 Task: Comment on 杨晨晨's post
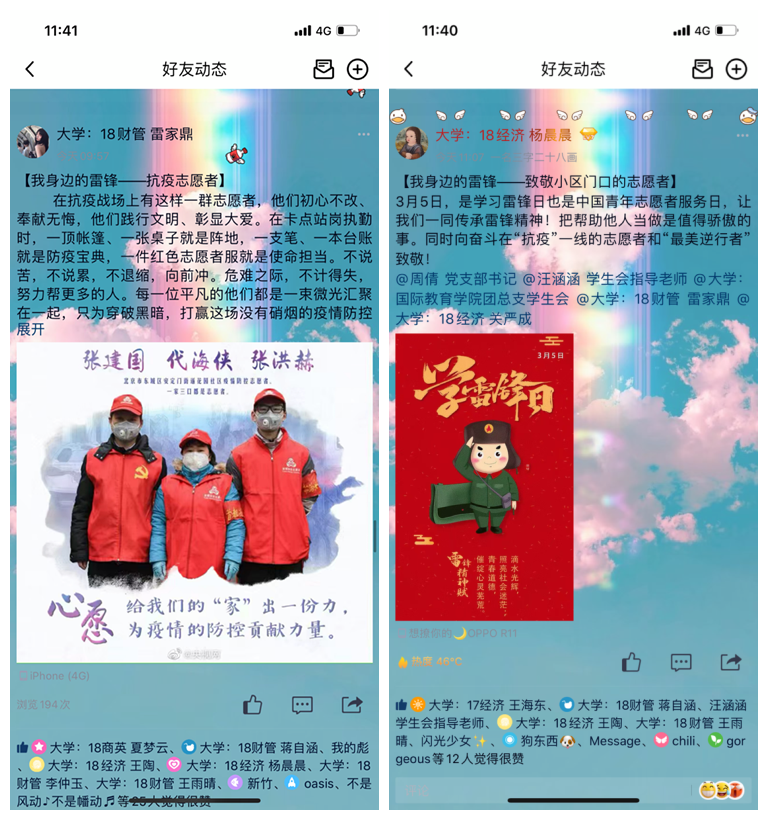click(x=681, y=662)
